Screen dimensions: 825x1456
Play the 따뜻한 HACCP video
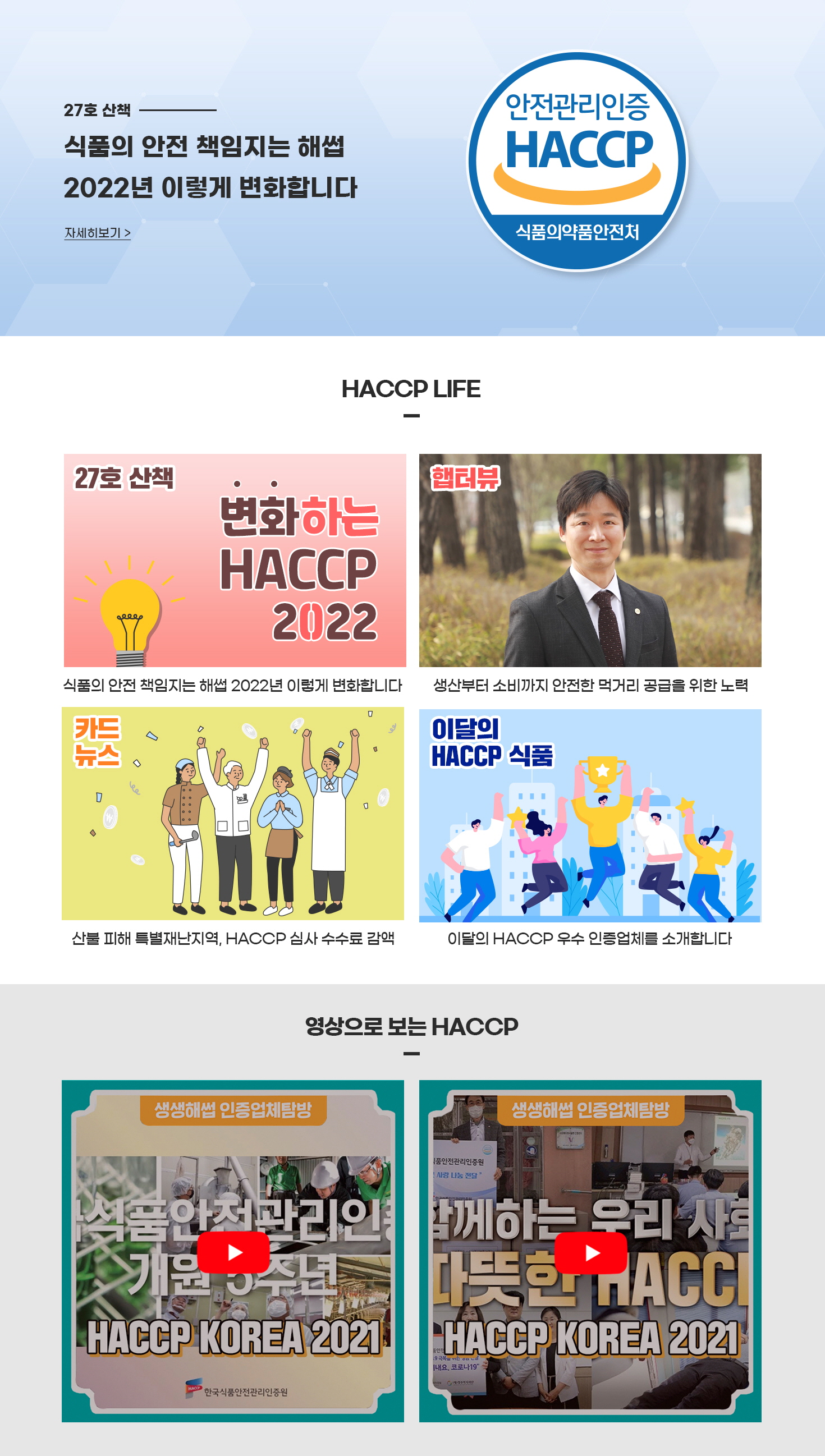tap(590, 1252)
